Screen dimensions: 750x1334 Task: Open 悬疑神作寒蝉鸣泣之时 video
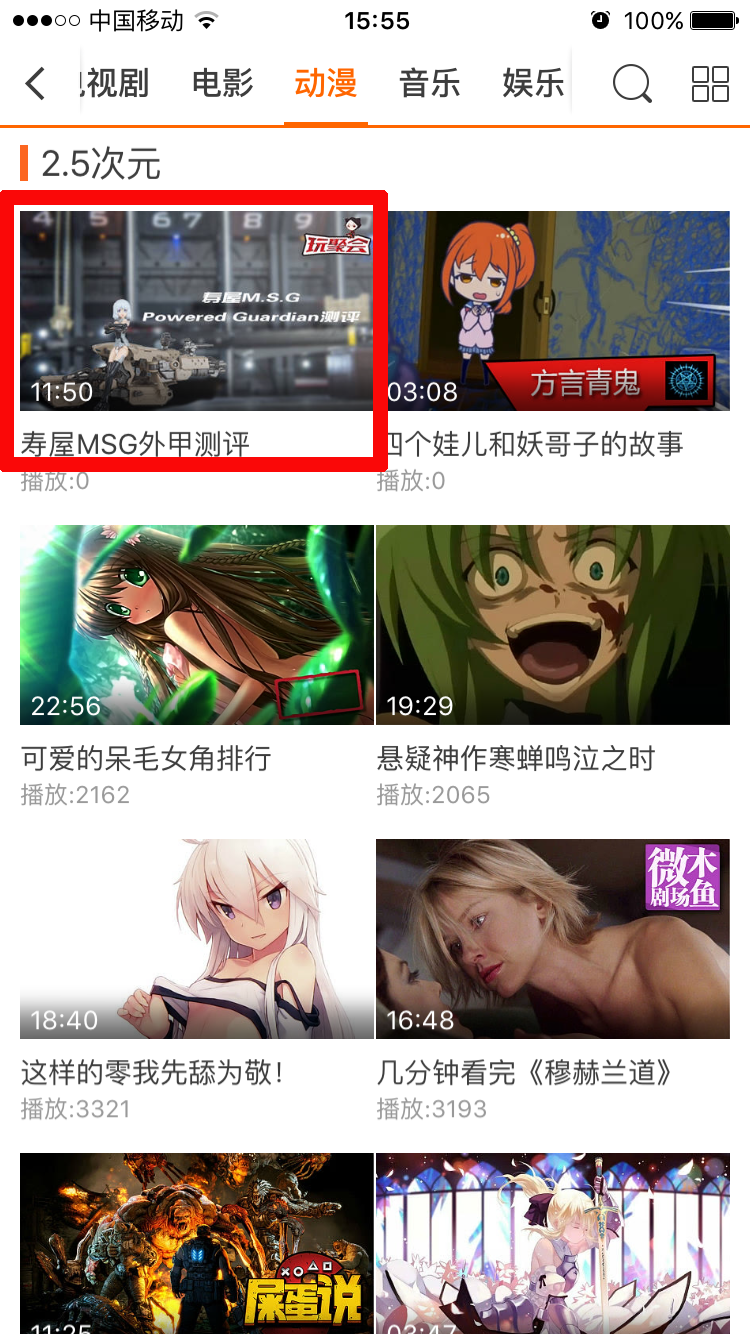(553, 625)
